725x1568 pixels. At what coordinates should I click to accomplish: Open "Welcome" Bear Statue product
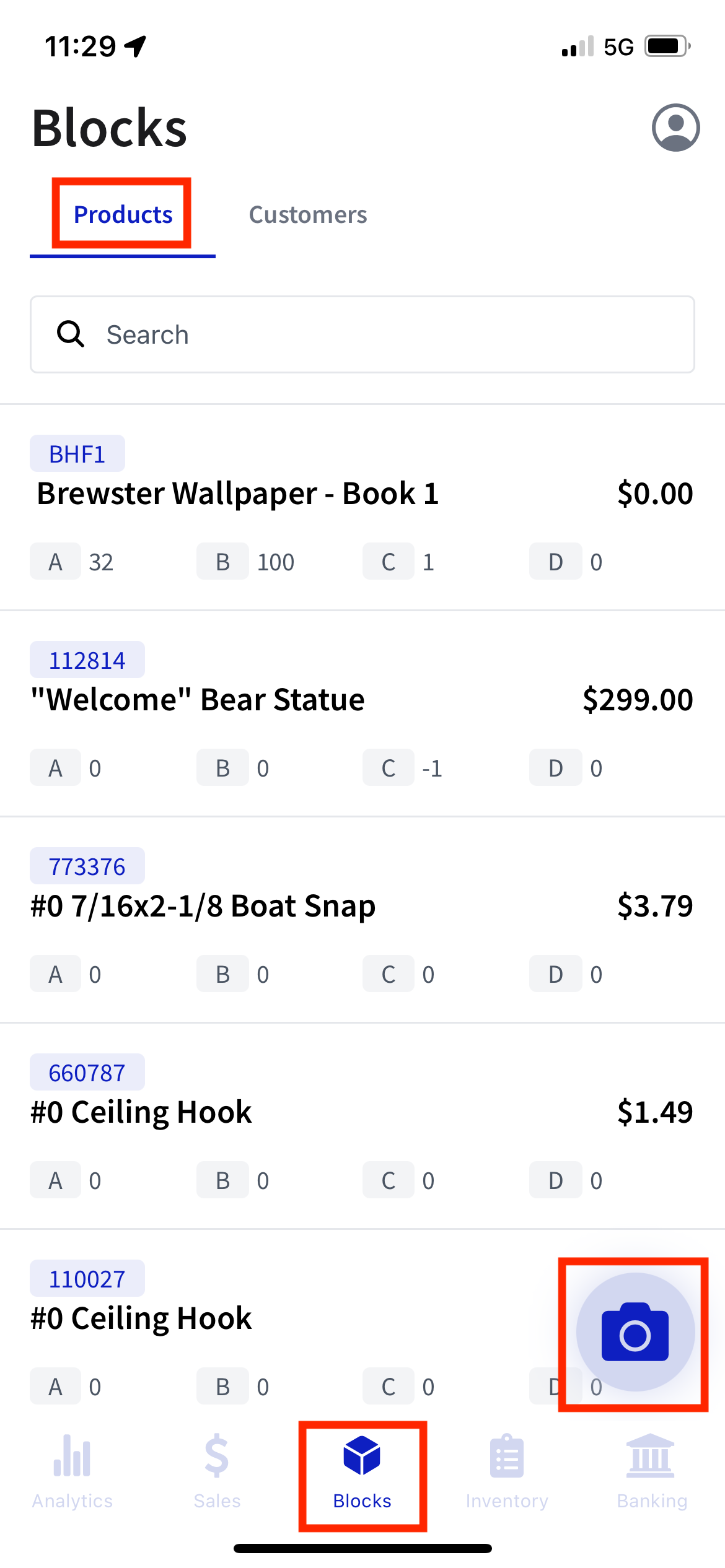[x=362, y=713]
